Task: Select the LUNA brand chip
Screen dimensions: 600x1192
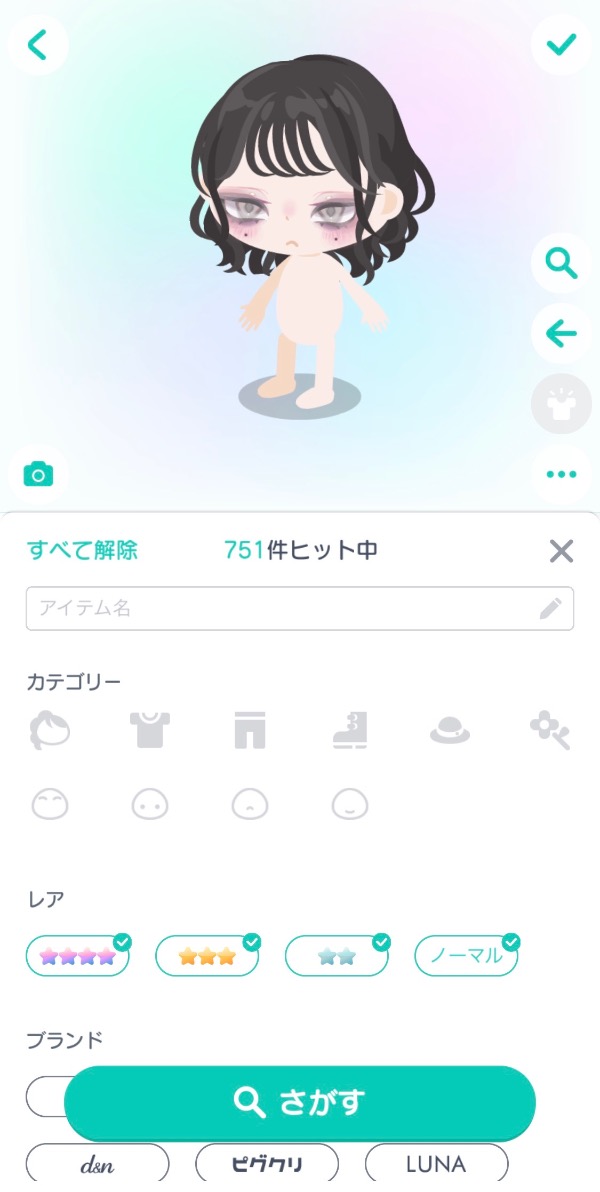Action: pos(436,1165)
